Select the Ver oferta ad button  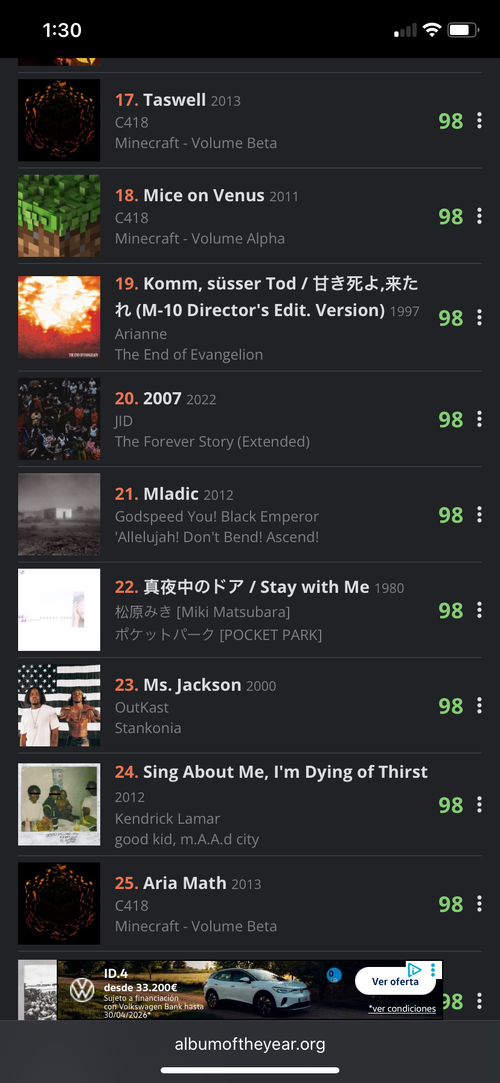[395, 981]
